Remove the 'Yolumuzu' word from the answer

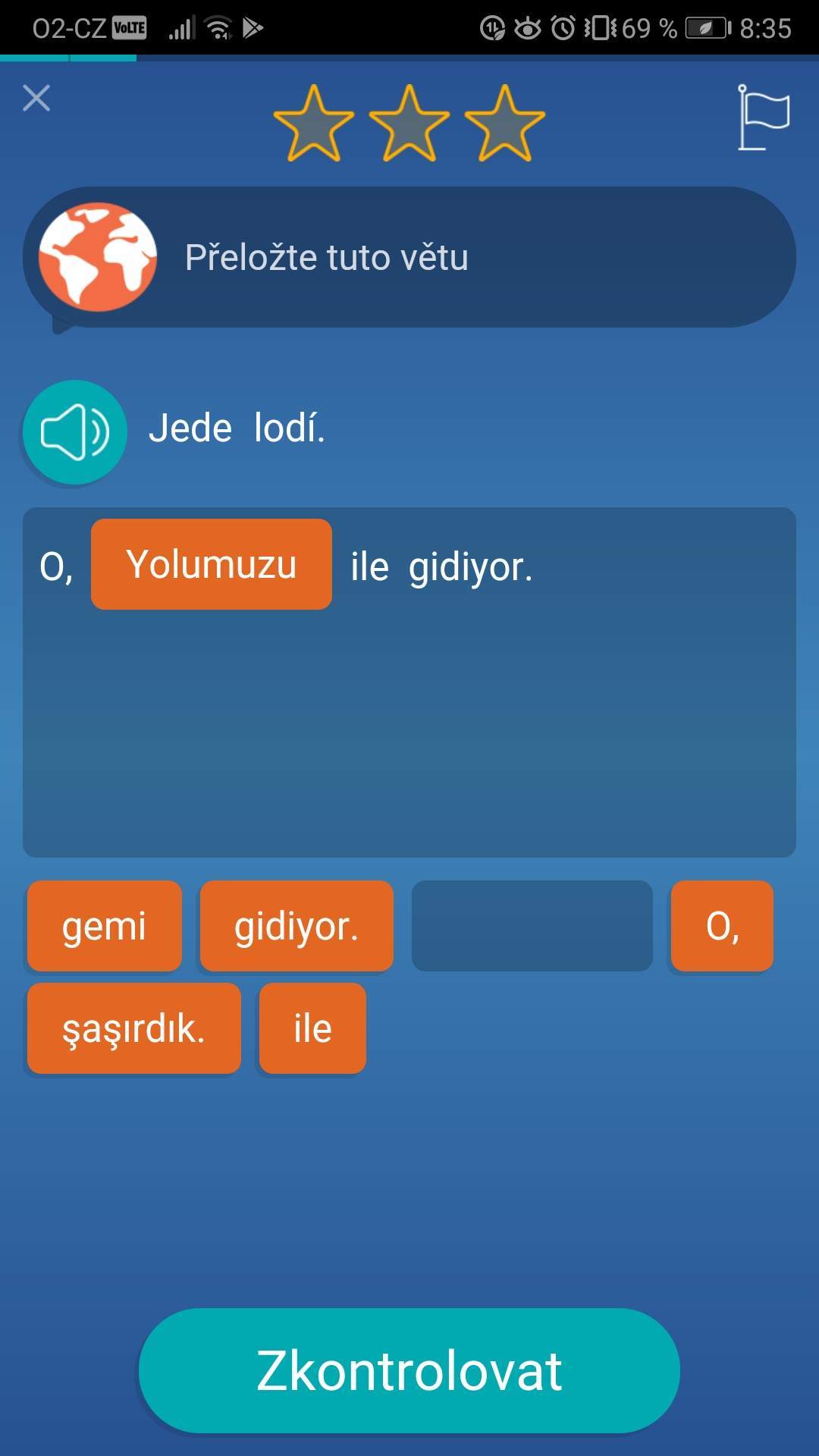[212, 564]
